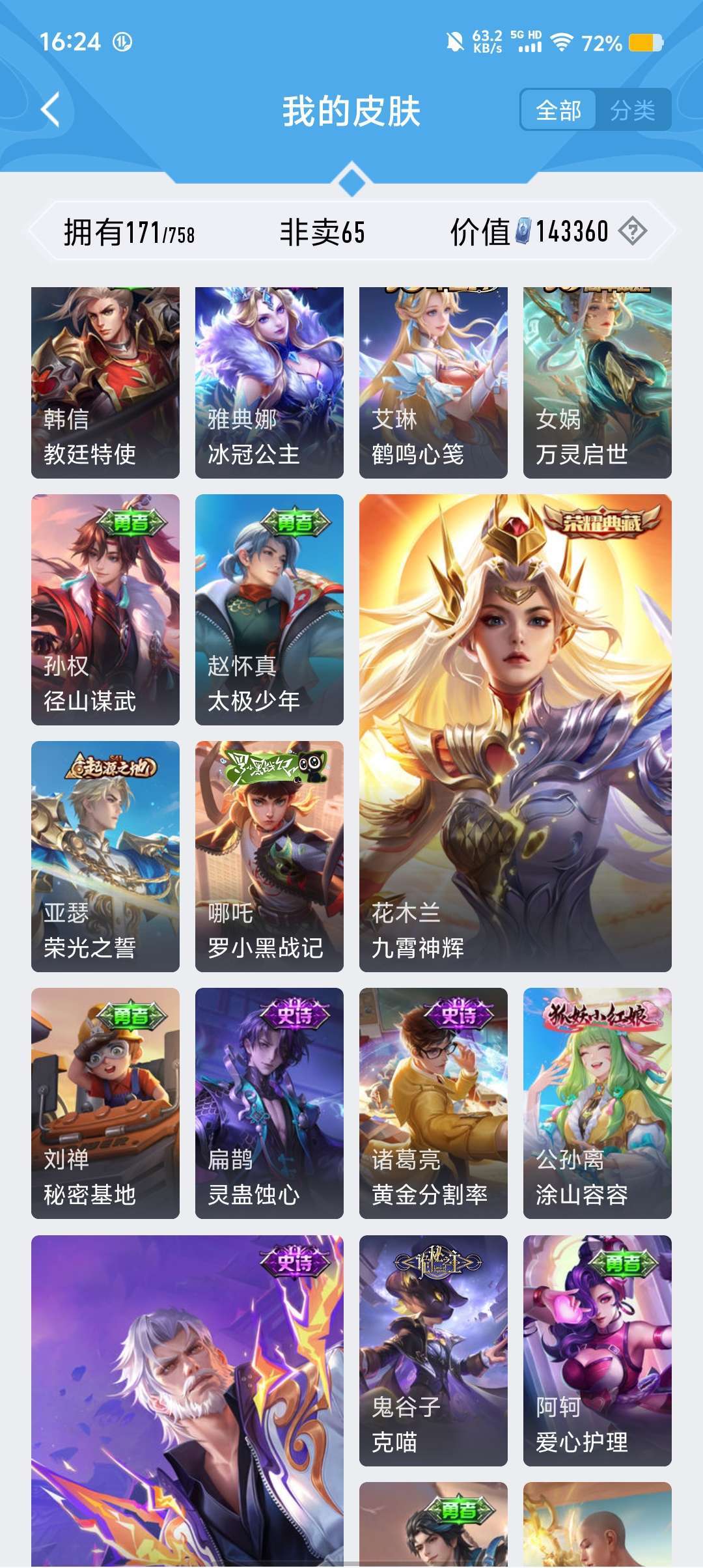View 鬼谷子 克喵 skin

coord(434,1351)
